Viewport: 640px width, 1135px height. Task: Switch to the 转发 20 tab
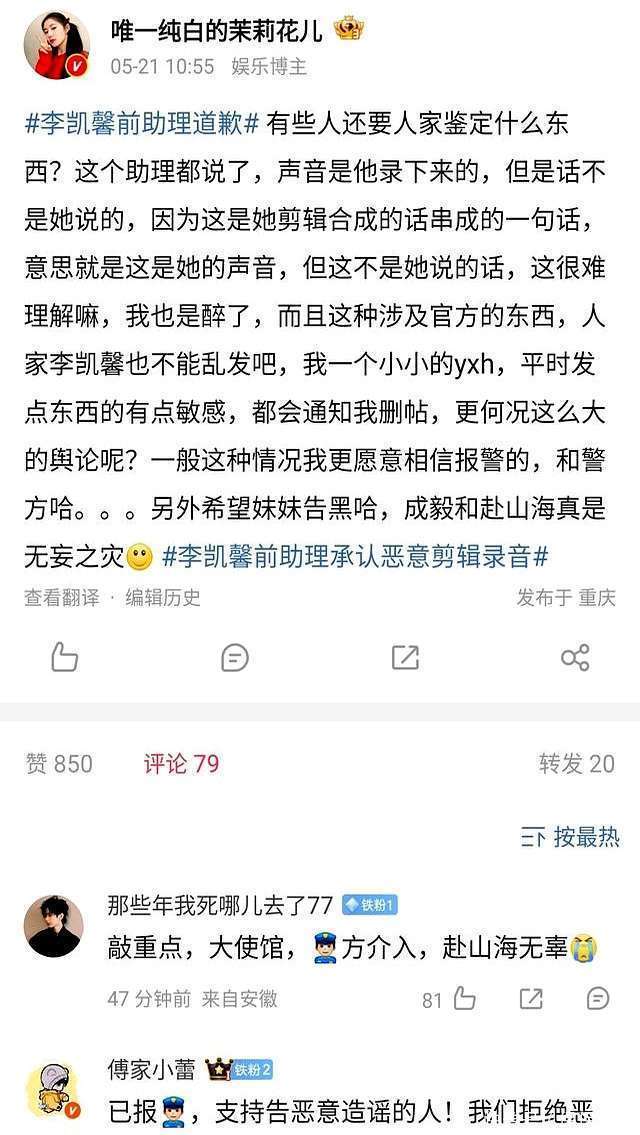click(x=576, y=764)
